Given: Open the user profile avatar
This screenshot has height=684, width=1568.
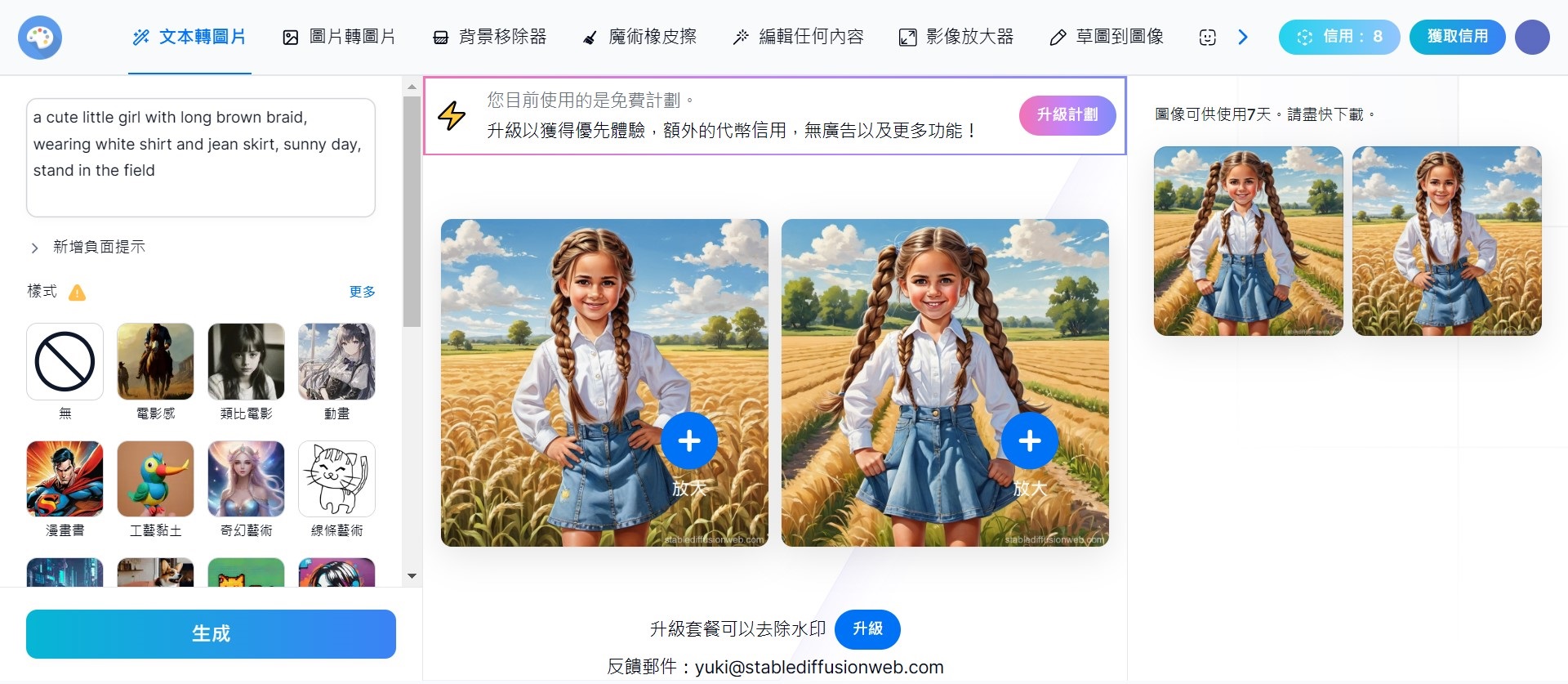Looking at the screenshot, I should [x=1532, y=38].
